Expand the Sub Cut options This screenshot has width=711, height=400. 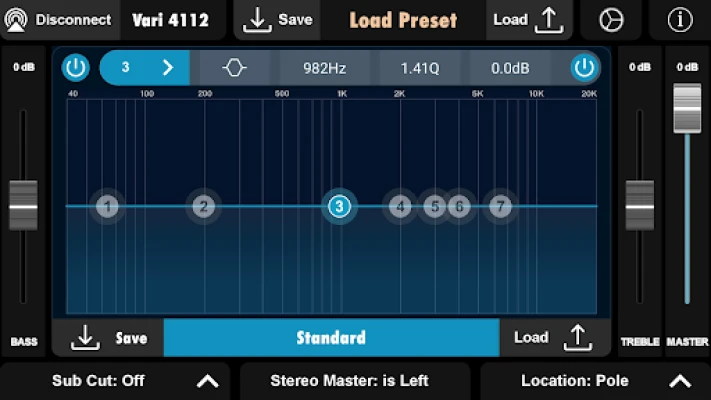tap(207, 381)
